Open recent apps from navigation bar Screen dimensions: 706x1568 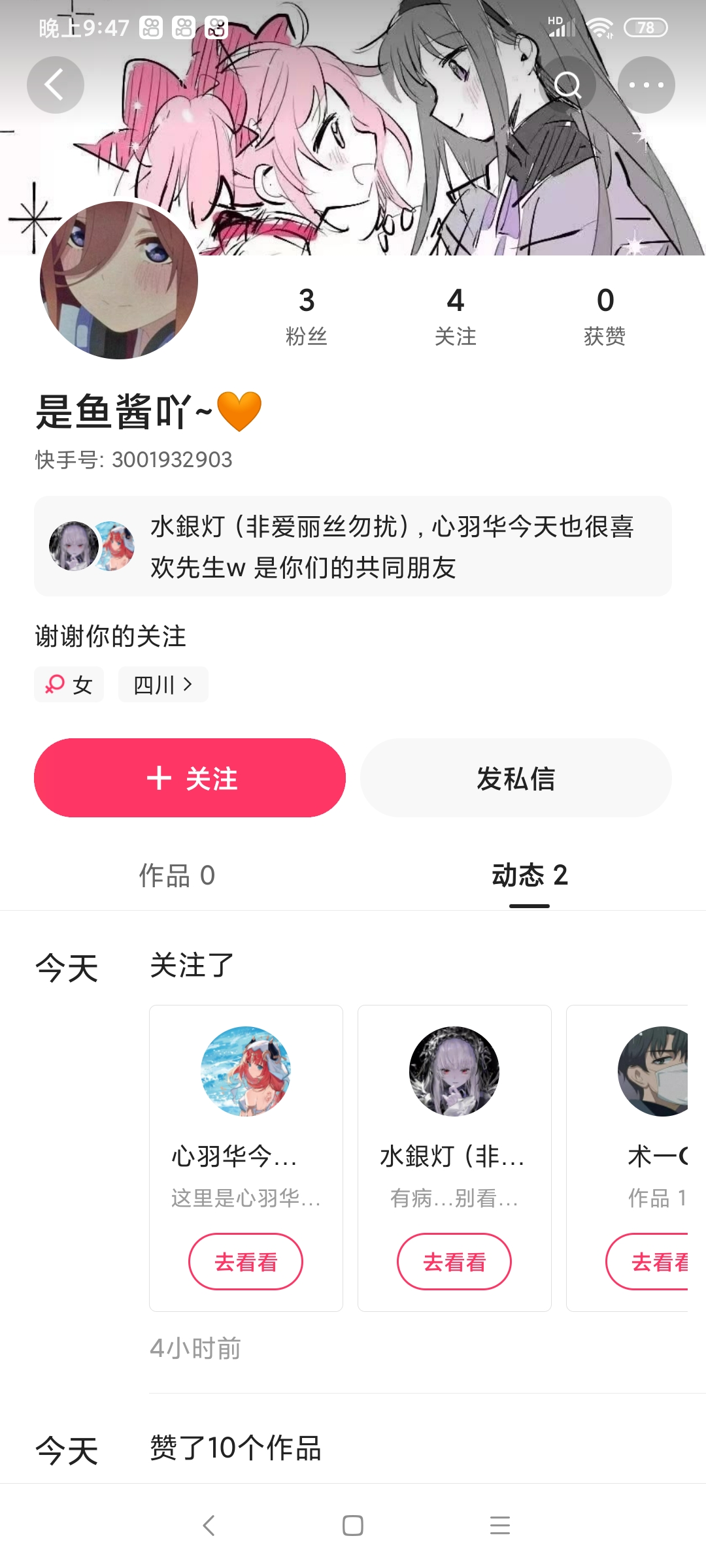500,1526
